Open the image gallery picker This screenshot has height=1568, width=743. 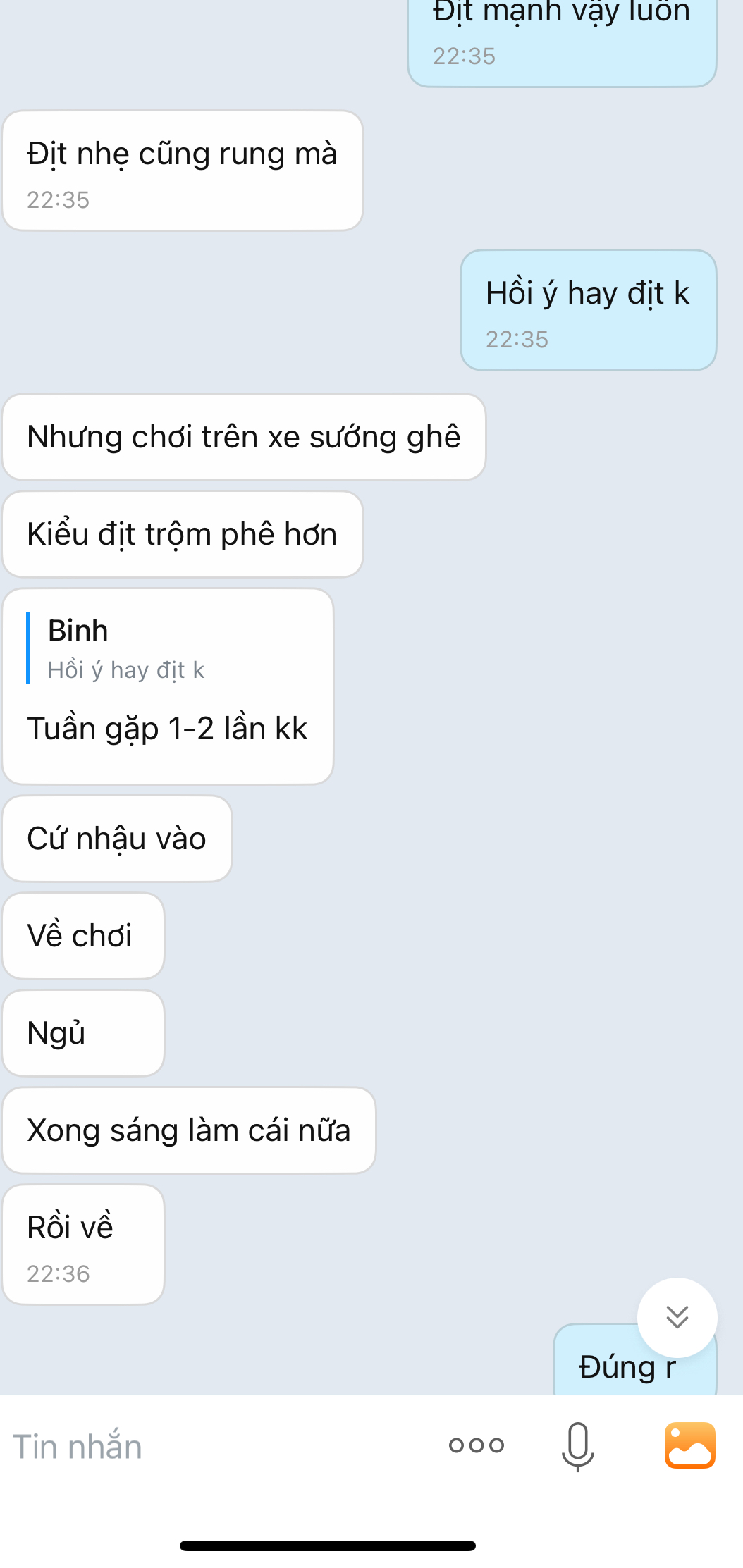click(x=689, y=1445)
